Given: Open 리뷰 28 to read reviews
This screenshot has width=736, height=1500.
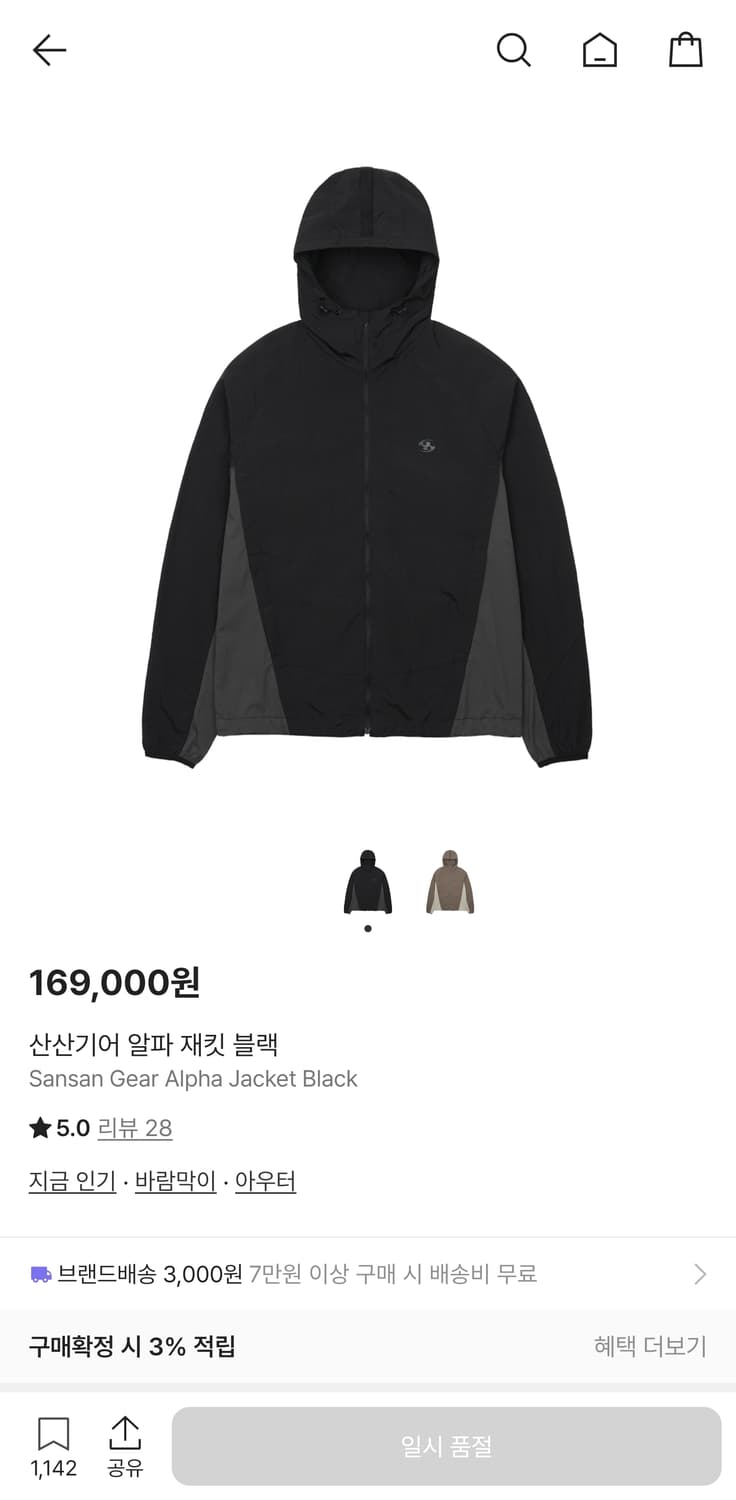Looking at the screenshot, I should coord(135,1128).
